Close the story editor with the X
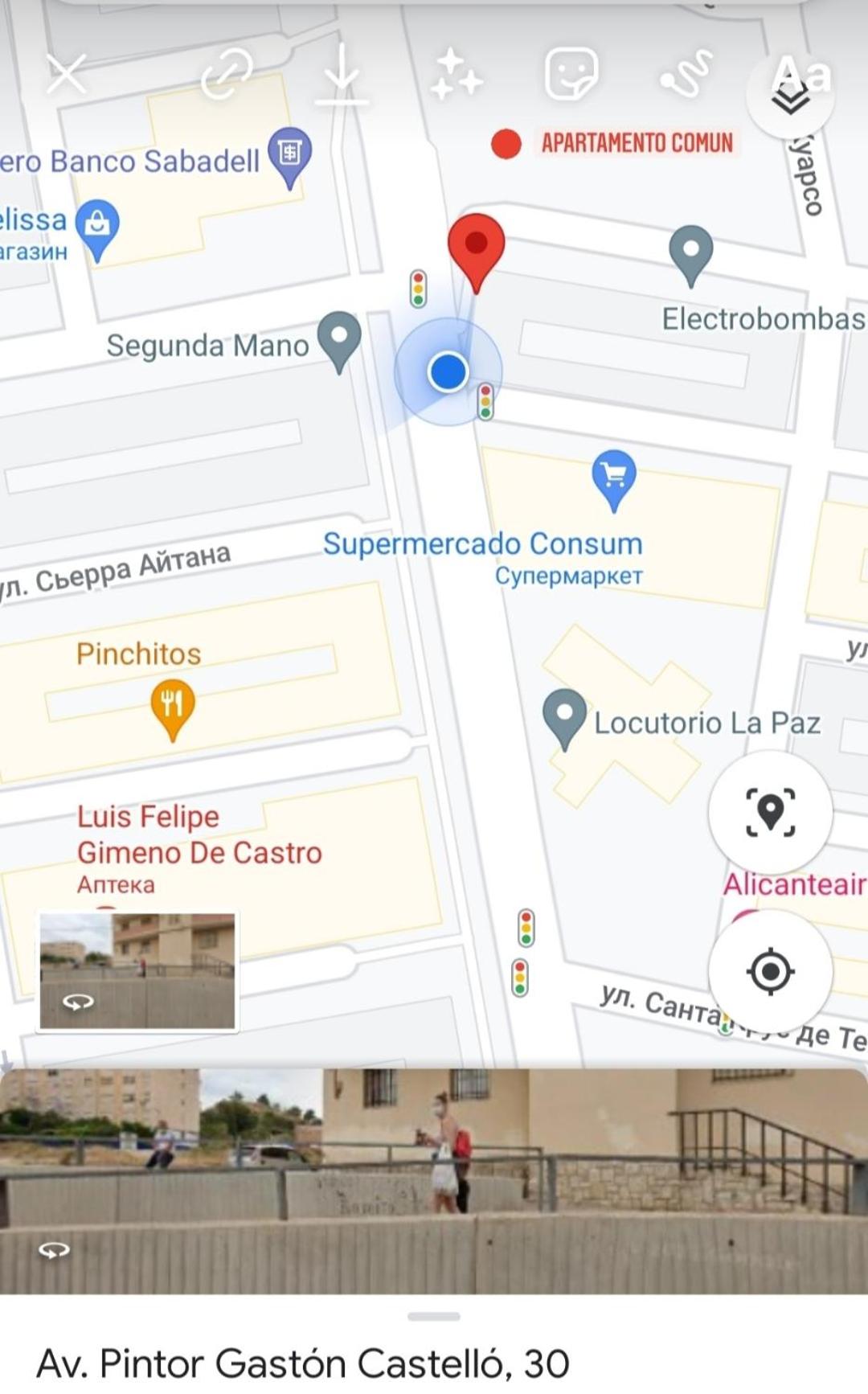The height and width of the screenshot is (1394, 868). (66, 75)
